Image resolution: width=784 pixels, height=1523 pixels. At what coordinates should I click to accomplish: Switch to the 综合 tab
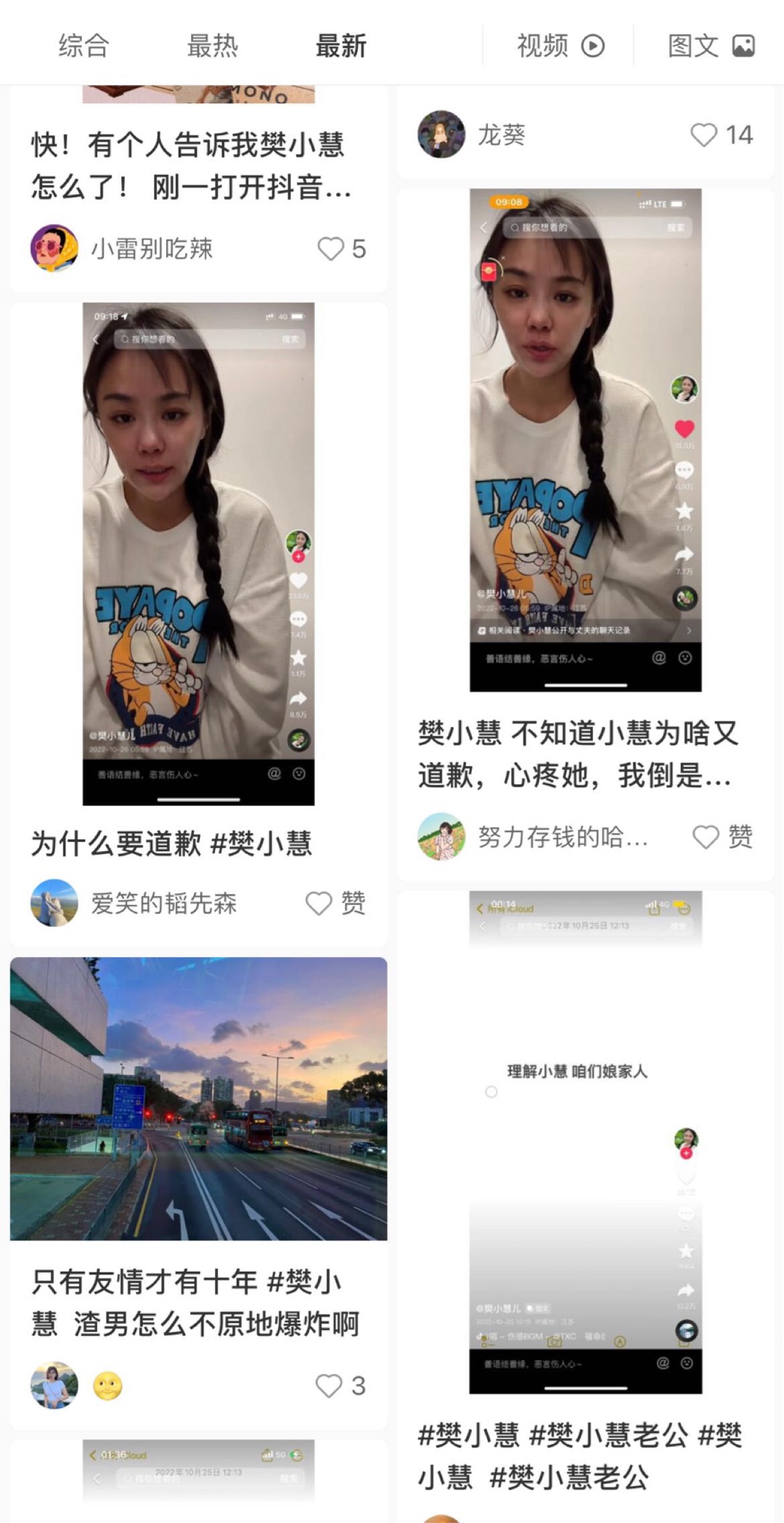point(83,46)
